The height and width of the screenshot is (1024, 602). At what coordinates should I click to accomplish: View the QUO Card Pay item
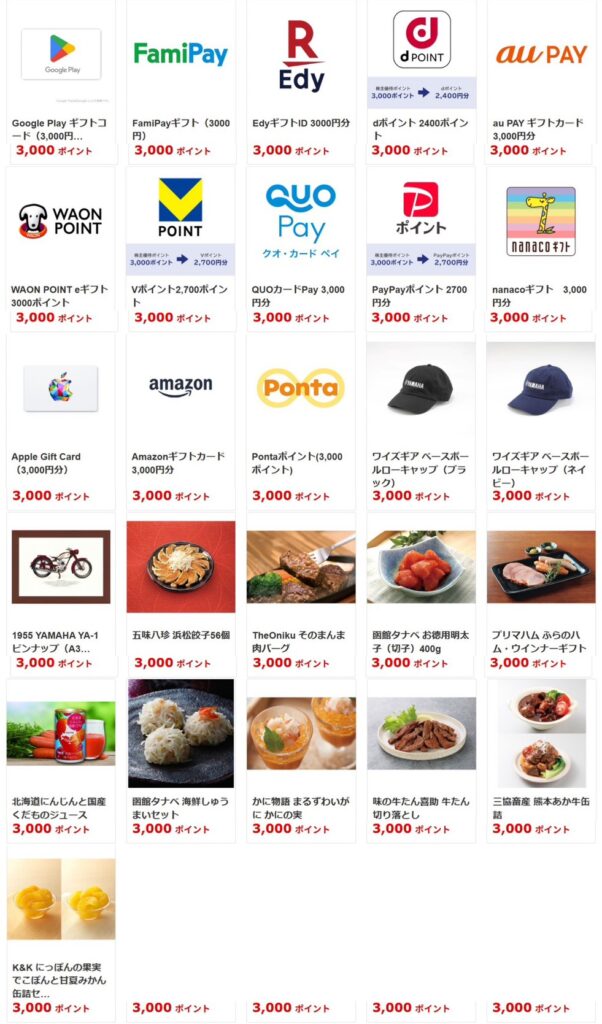301,221
